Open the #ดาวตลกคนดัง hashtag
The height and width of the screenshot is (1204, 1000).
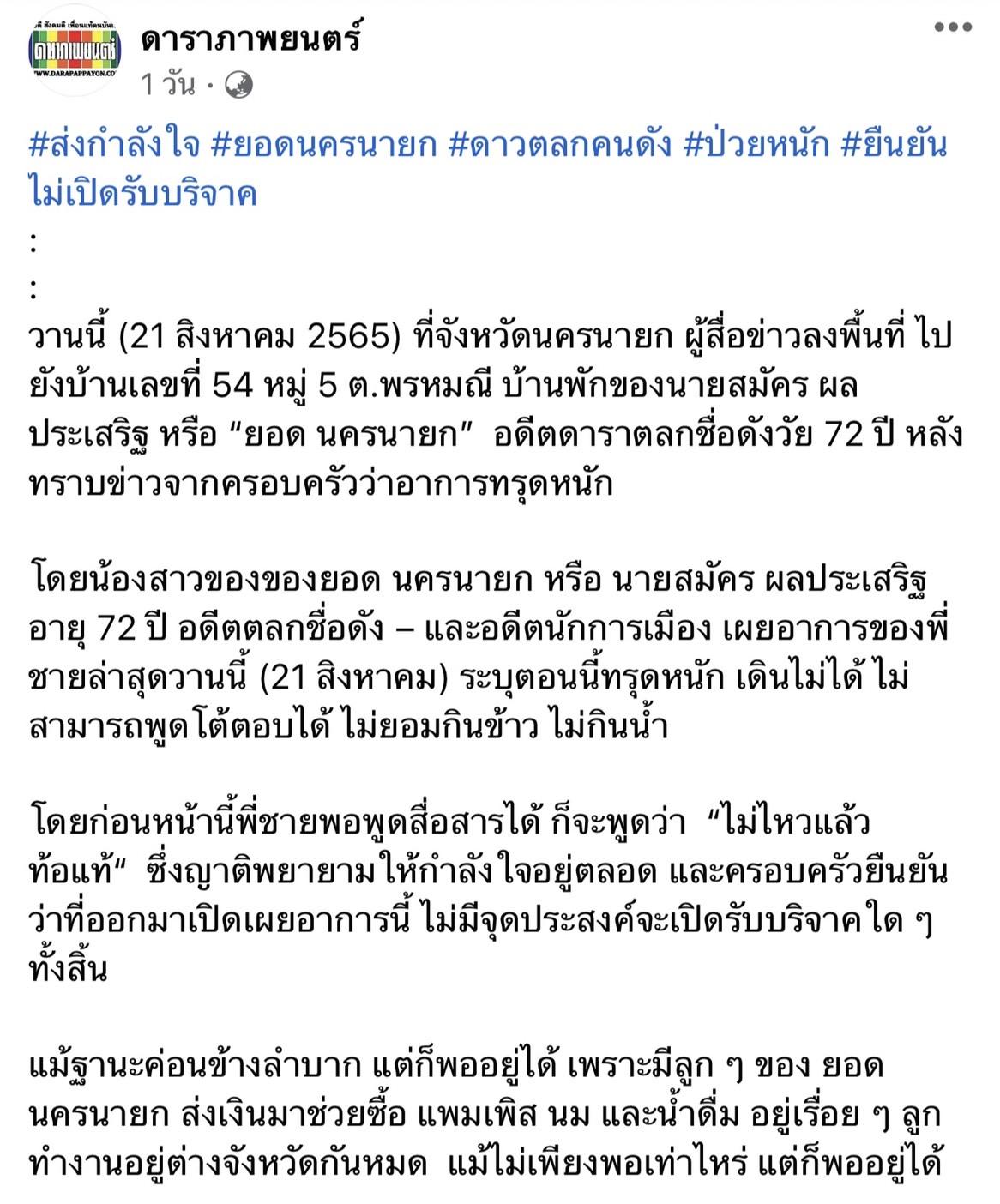(x=560, y=144)
